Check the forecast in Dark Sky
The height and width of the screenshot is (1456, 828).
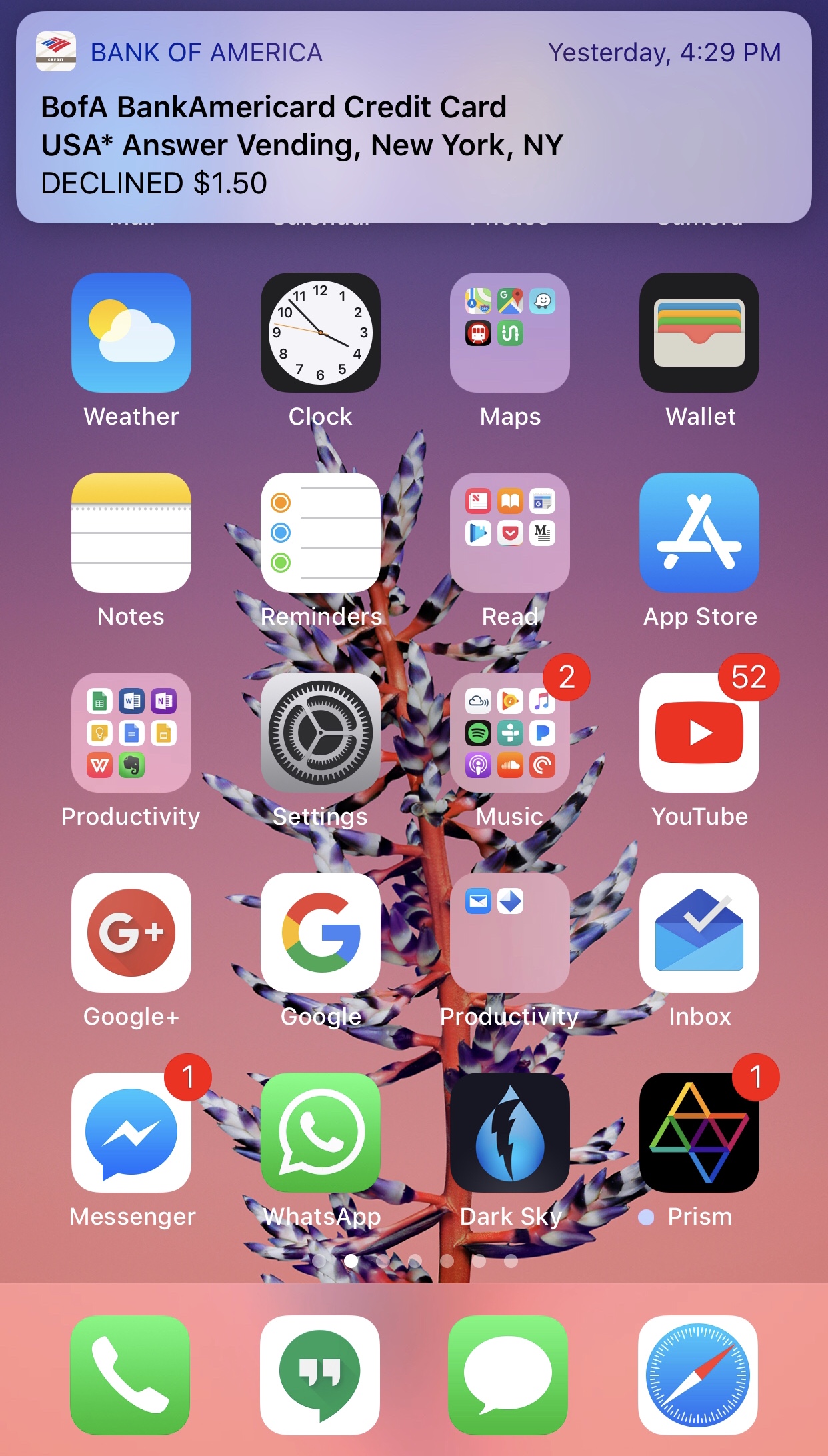tap(510, 1133)
